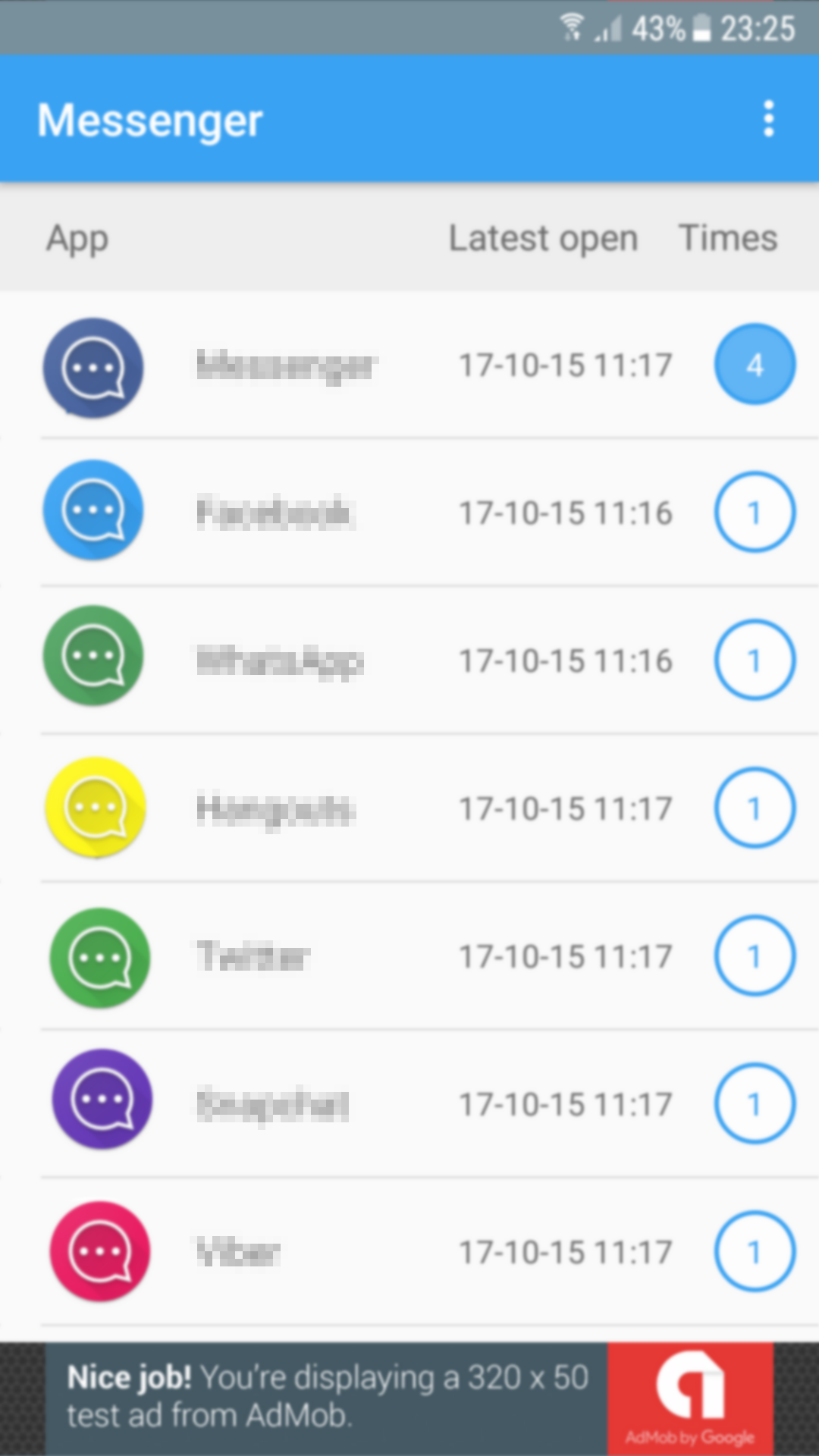
Task: Sort entries by the Times column
Action: pos(727,238)
